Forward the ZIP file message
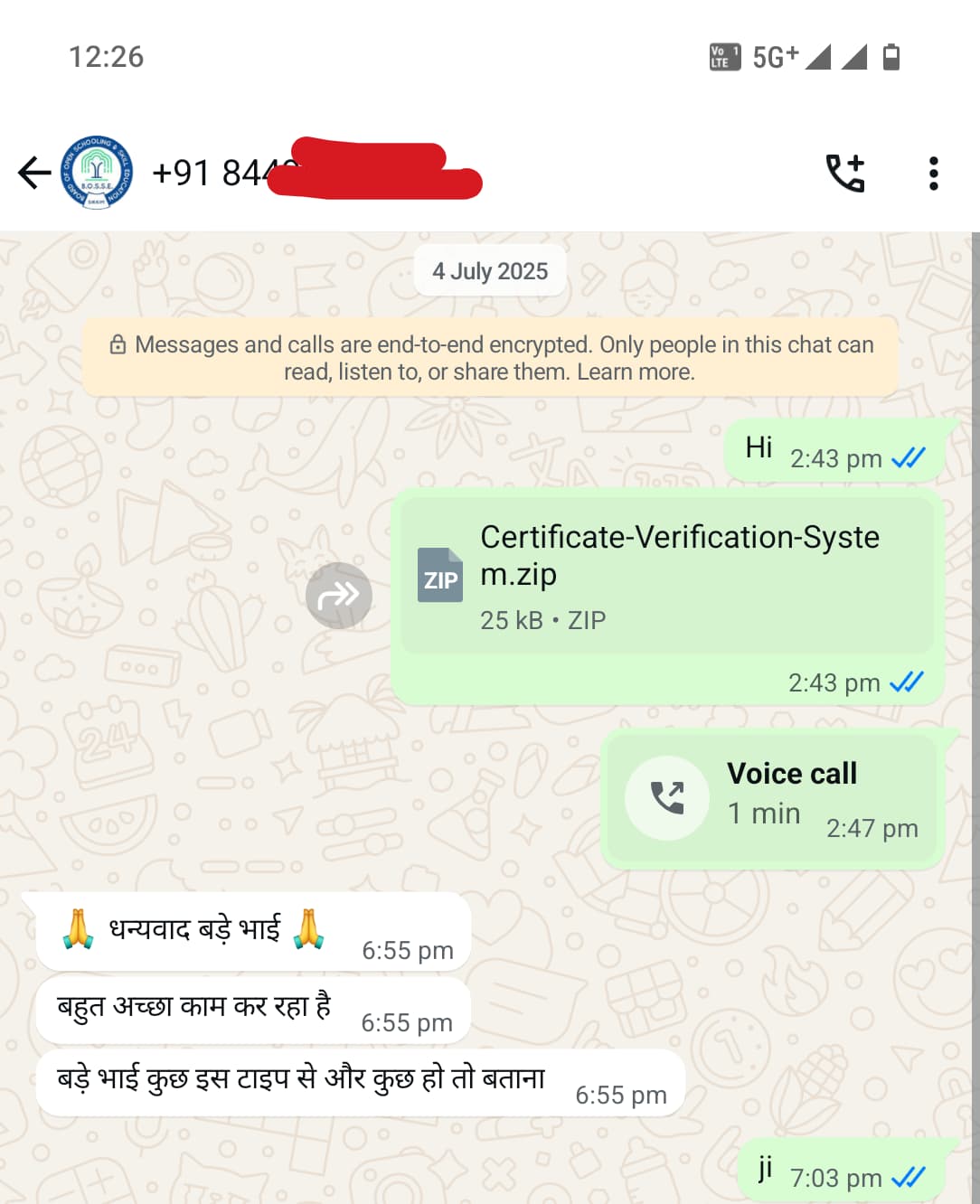The width and height of the screenshot is (980, 1204). [339, 596]
